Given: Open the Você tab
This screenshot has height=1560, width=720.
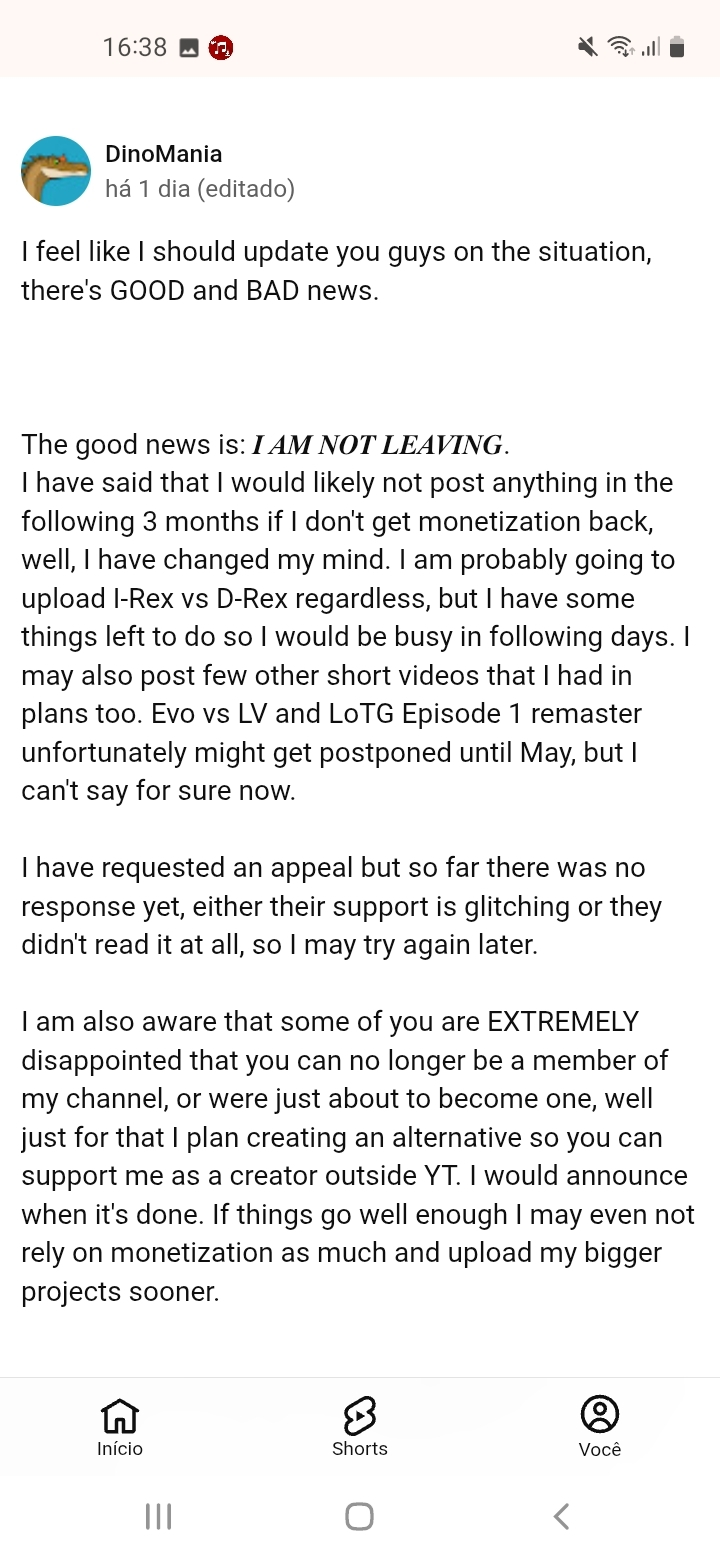Looking at the screenshot, I should (x=600, y=1426).
